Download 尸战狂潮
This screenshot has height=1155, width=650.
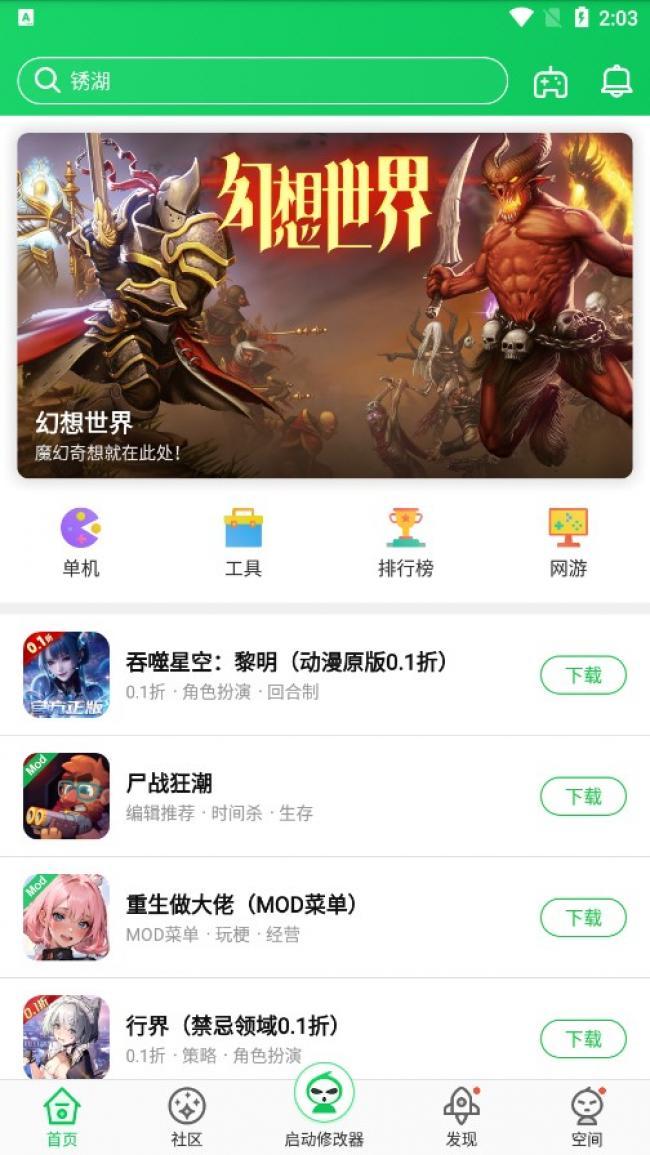point(583,796)
